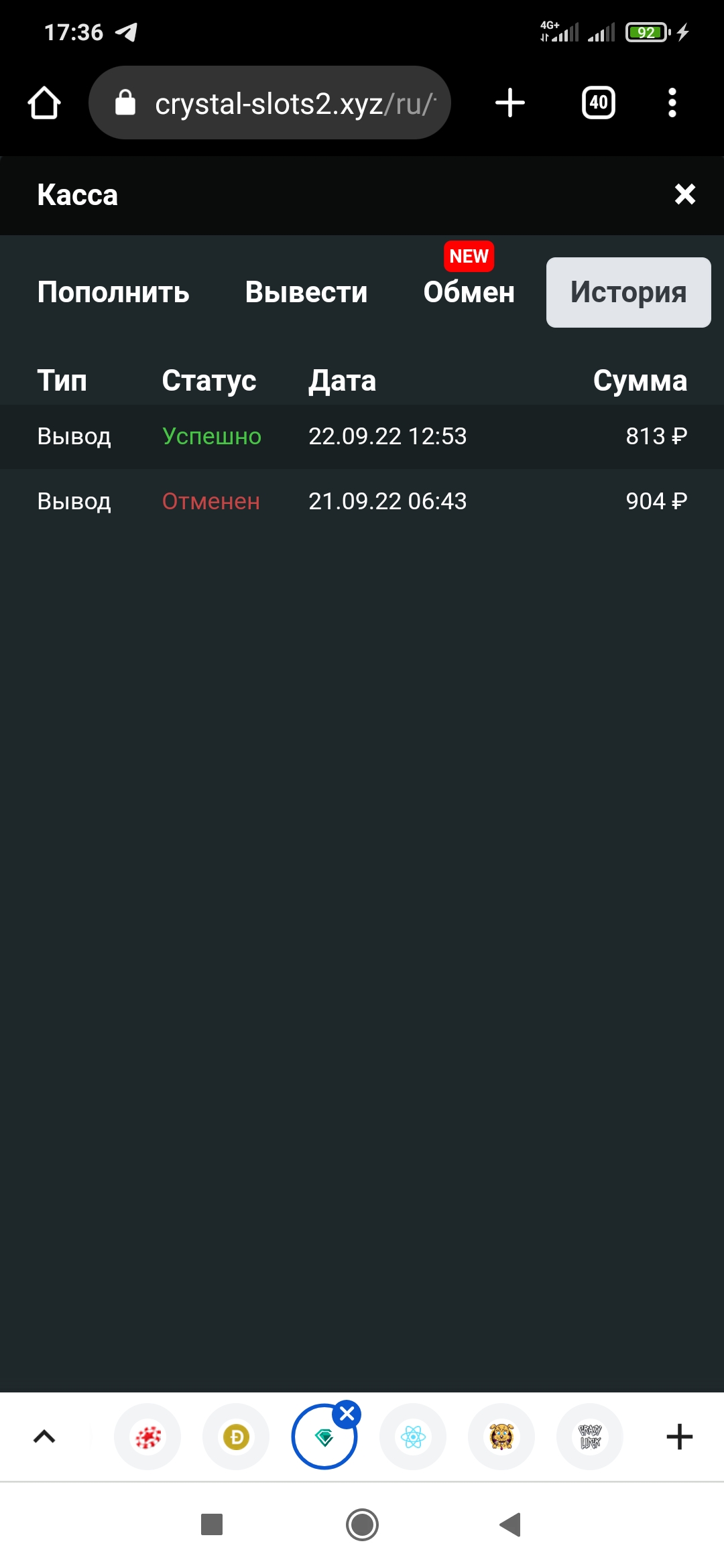Viewport: 724px width, 1568px height.
Task: Switch to the Crazy Luck tab
Action: (x=590, y=1437)
